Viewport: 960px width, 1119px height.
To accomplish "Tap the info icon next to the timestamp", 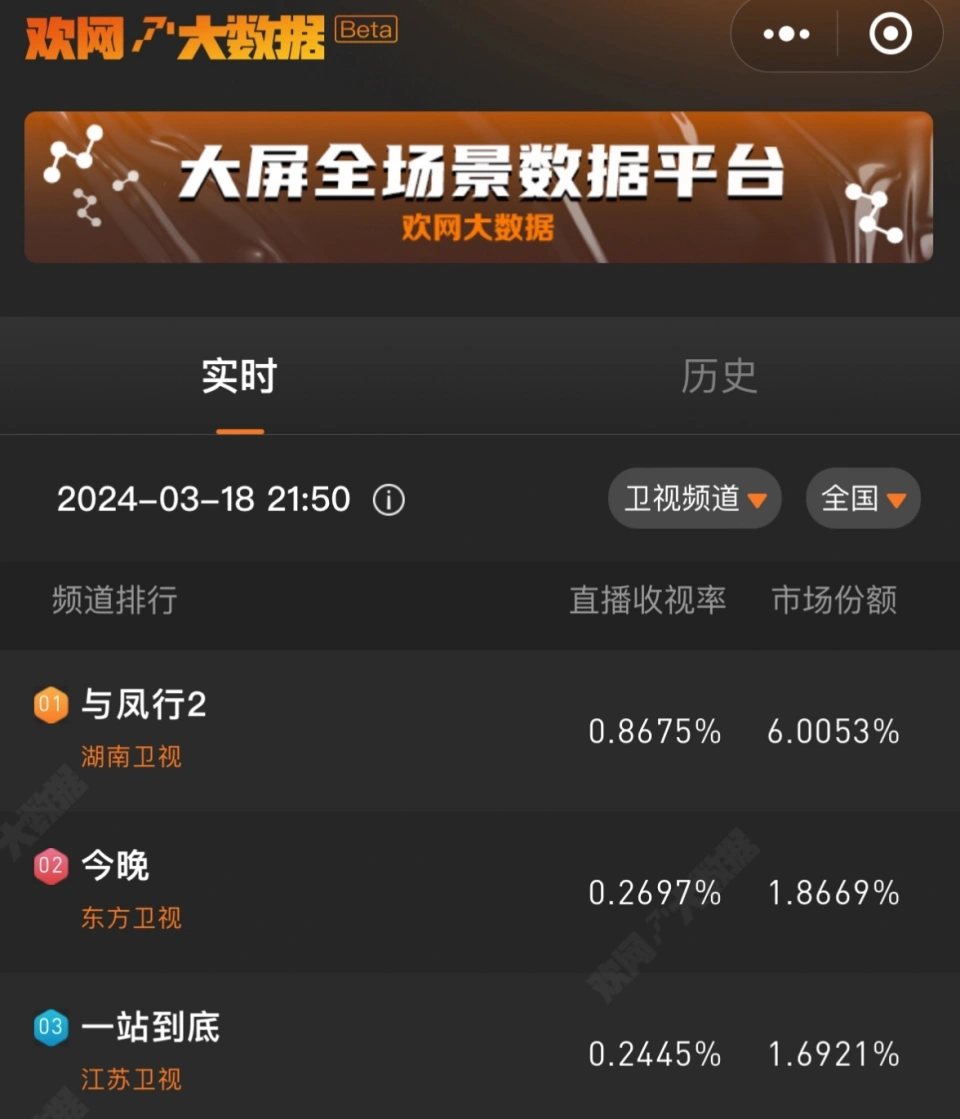I will tap(390, 499).
